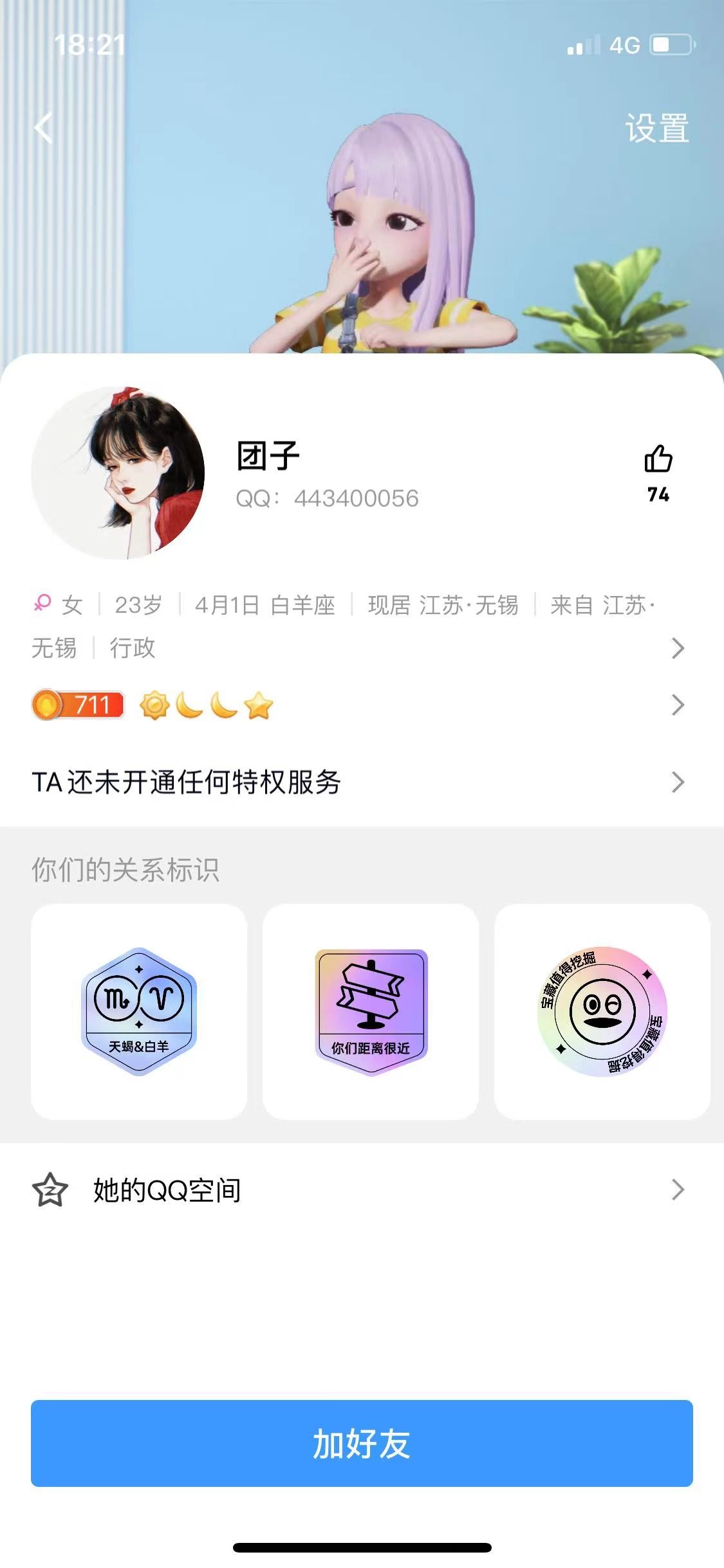
Task: Like 团子's profile with the thumbs-up
Action: click(658, 460)
